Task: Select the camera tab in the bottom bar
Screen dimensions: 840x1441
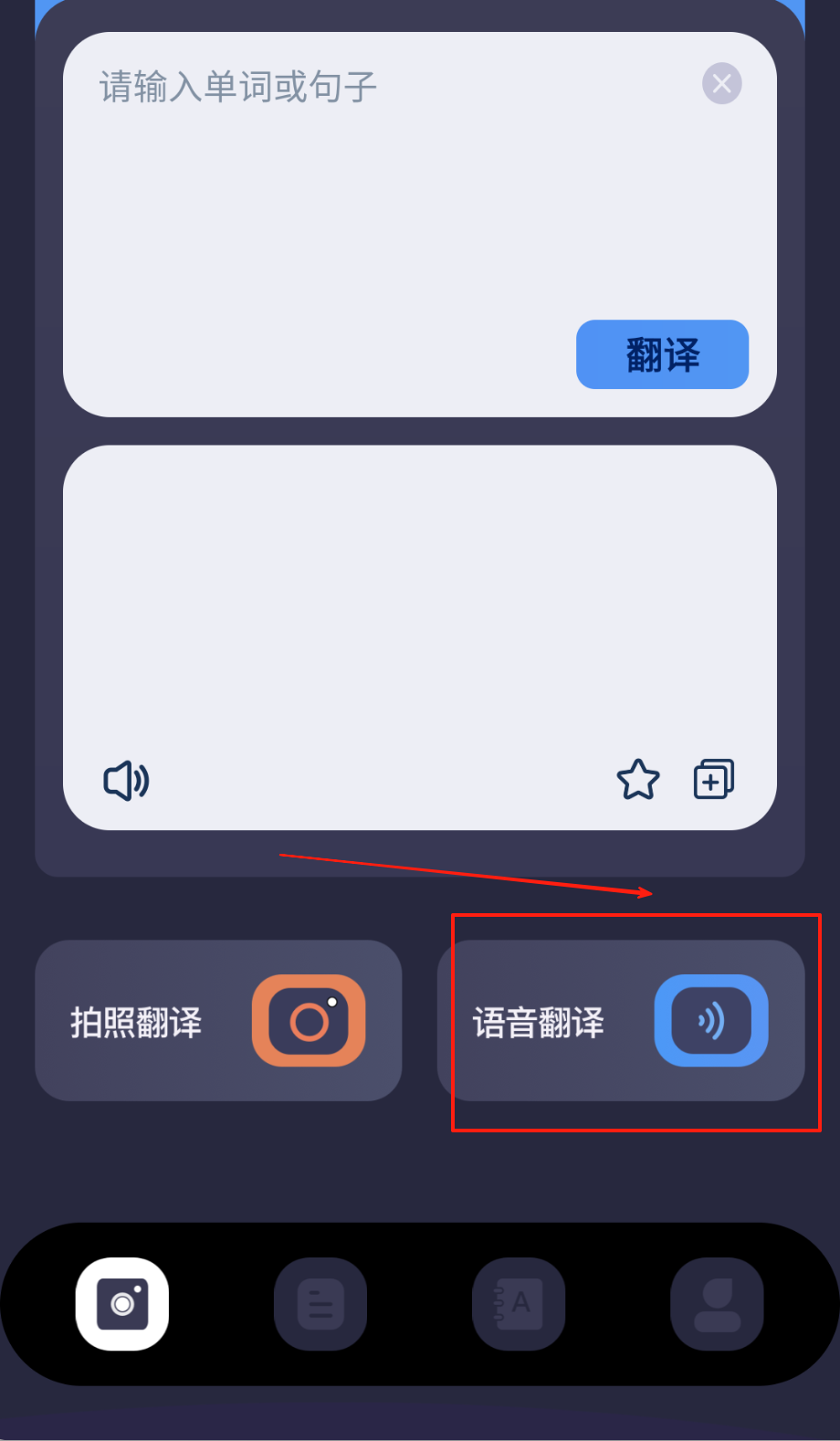Action: coord(122,1304)
